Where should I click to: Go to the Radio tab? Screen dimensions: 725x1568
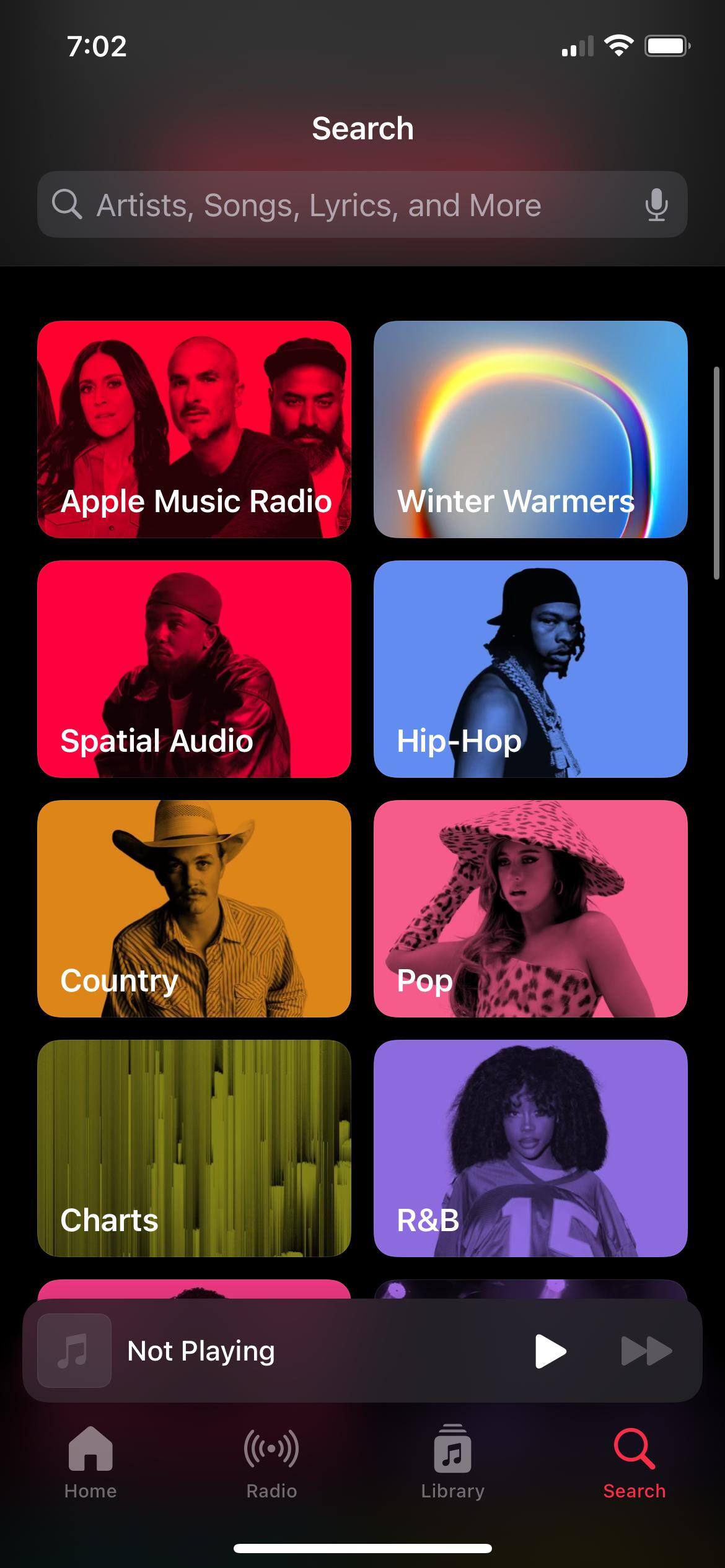pyautogui.click(x=271, y=1461)
